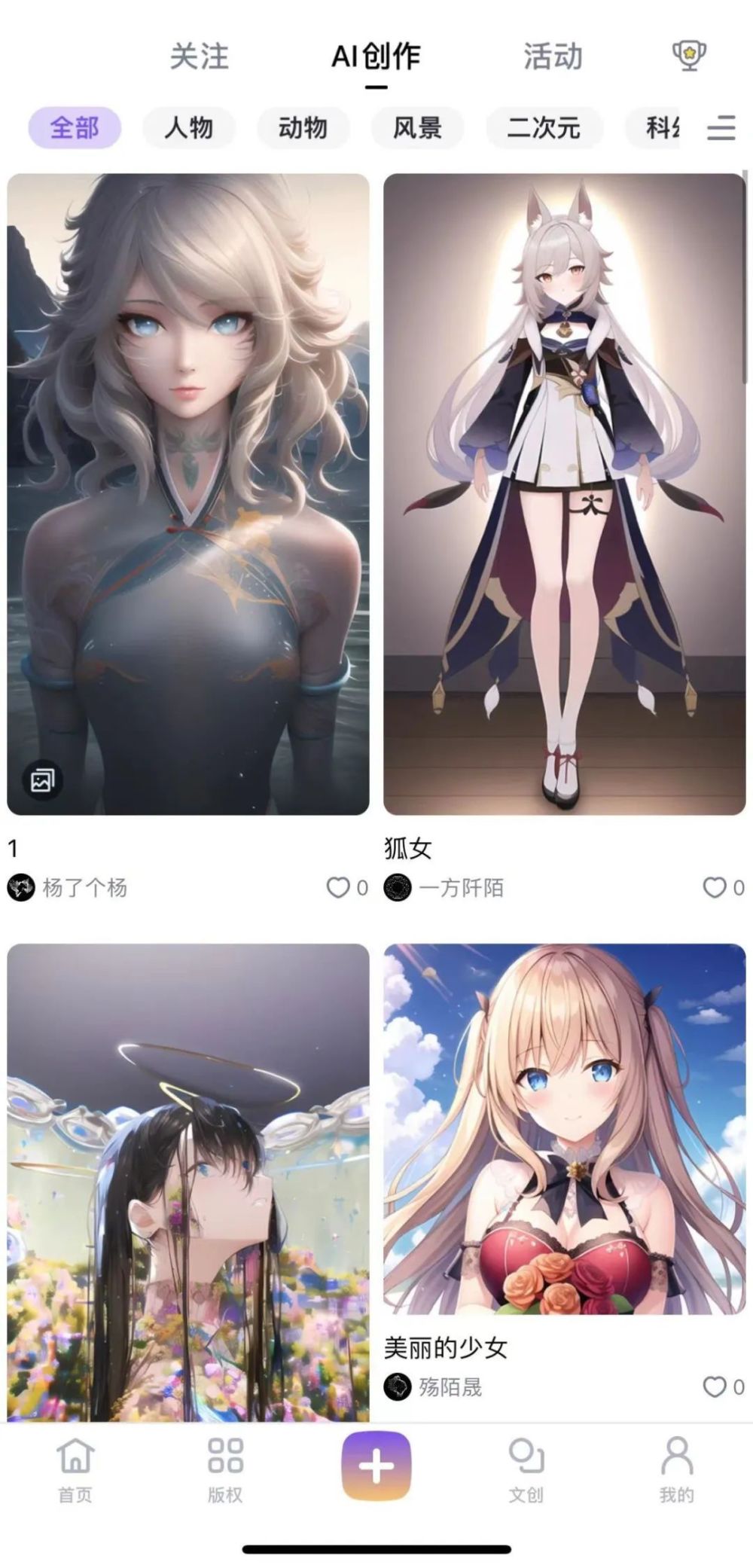Open the 美丽的少女 artwork

coord(564,1128)
